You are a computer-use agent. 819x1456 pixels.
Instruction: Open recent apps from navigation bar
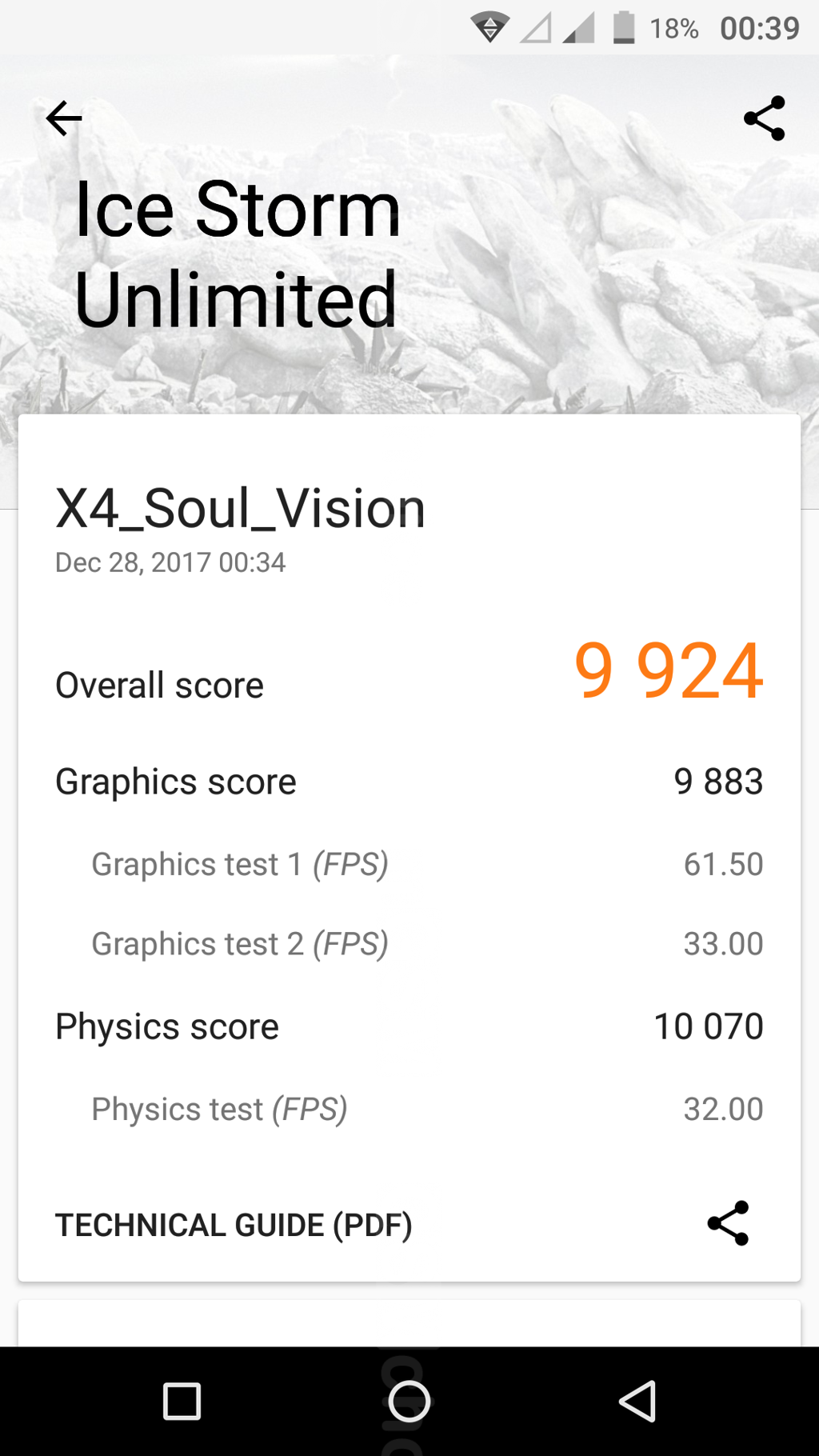pyautogui.click(x=182, y=1401)
